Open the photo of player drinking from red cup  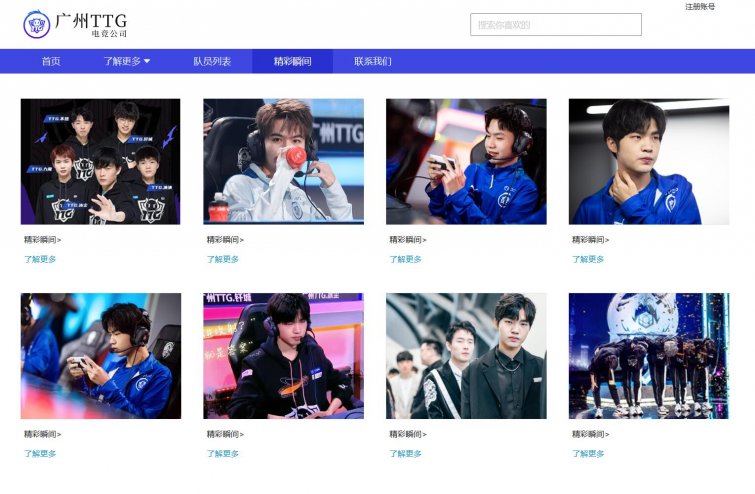point(283,161)
